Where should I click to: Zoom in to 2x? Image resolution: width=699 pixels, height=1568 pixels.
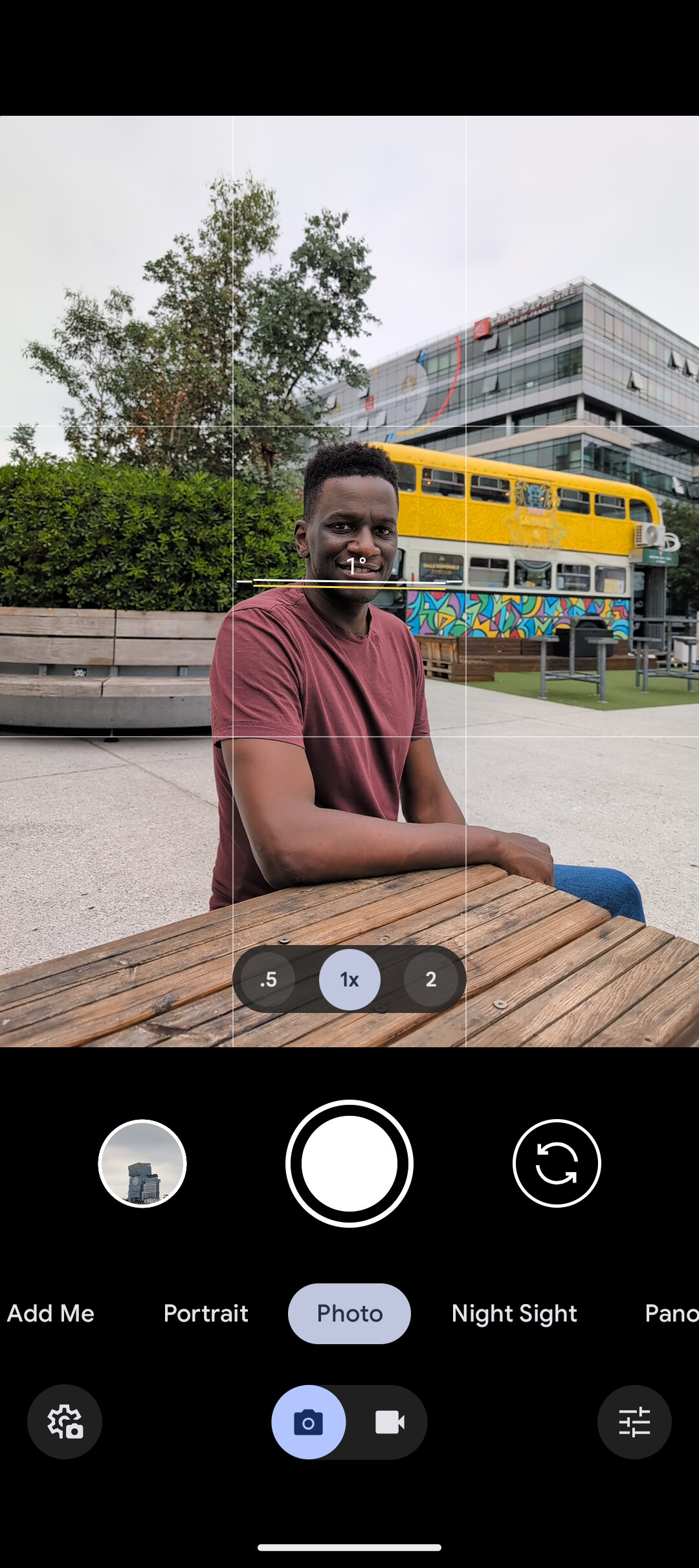(x=431, y=979)
